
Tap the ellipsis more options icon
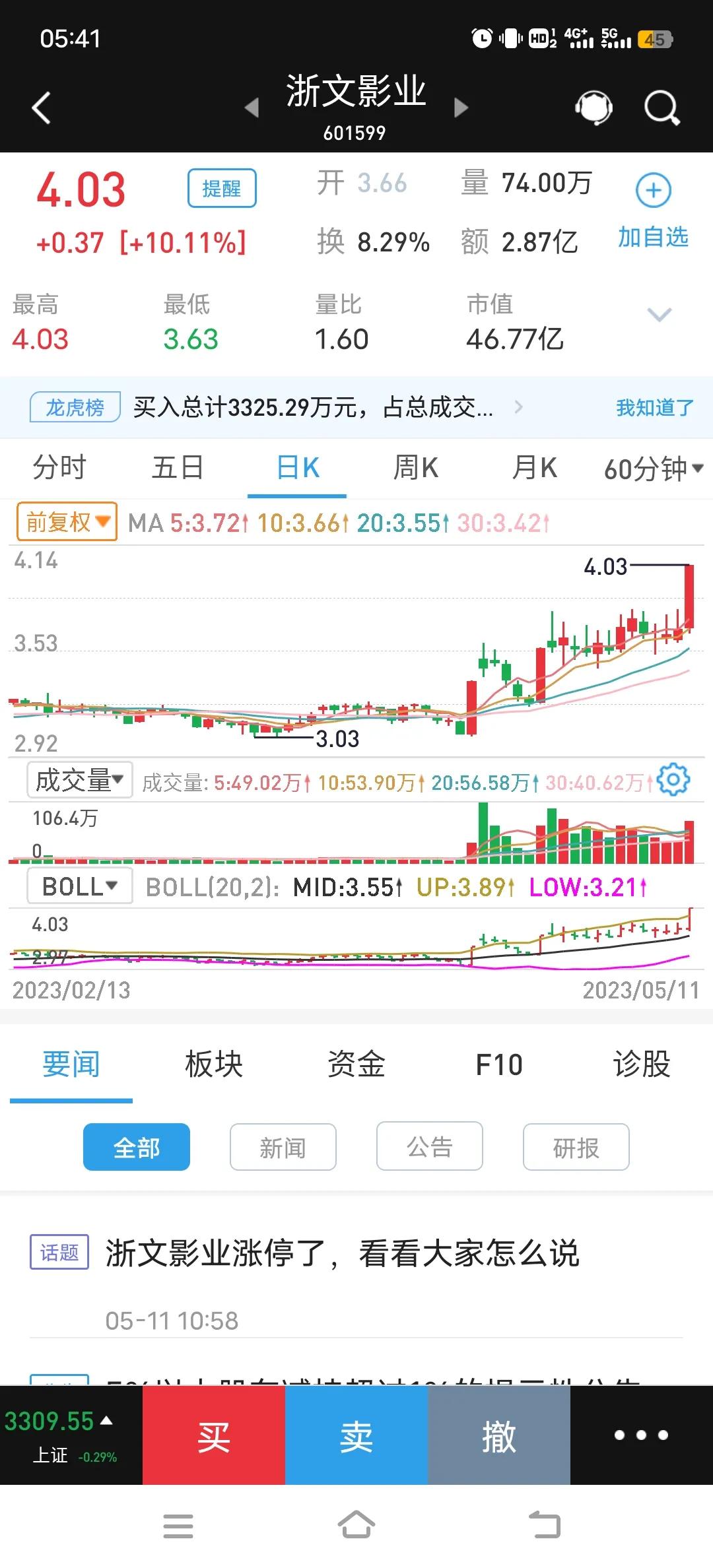coord(639,1435)
